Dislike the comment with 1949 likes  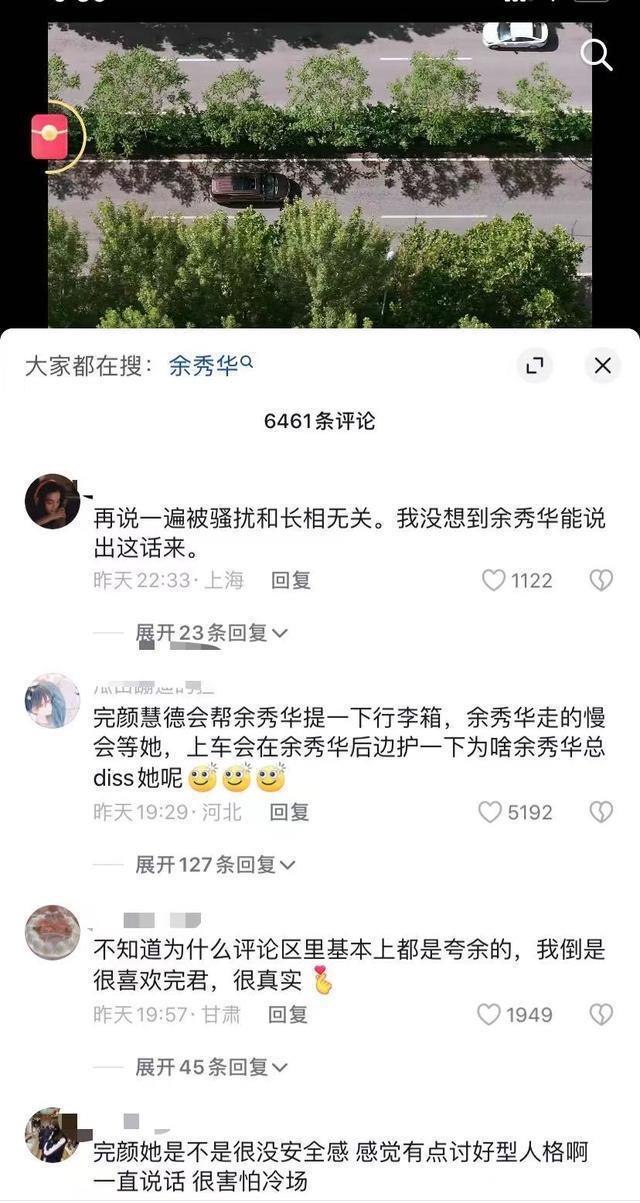coord(600,1015)
